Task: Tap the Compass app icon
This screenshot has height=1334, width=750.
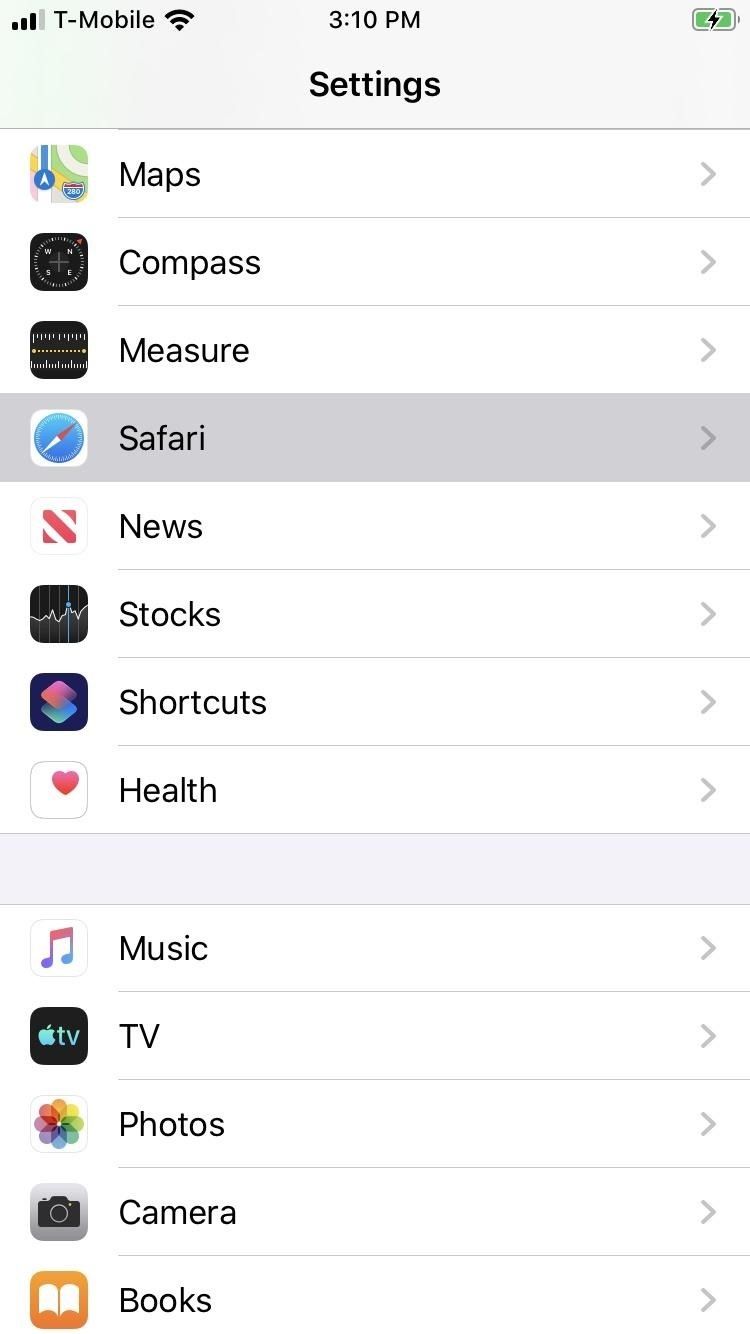Action: pyautogui.click(x=58, y=262)
